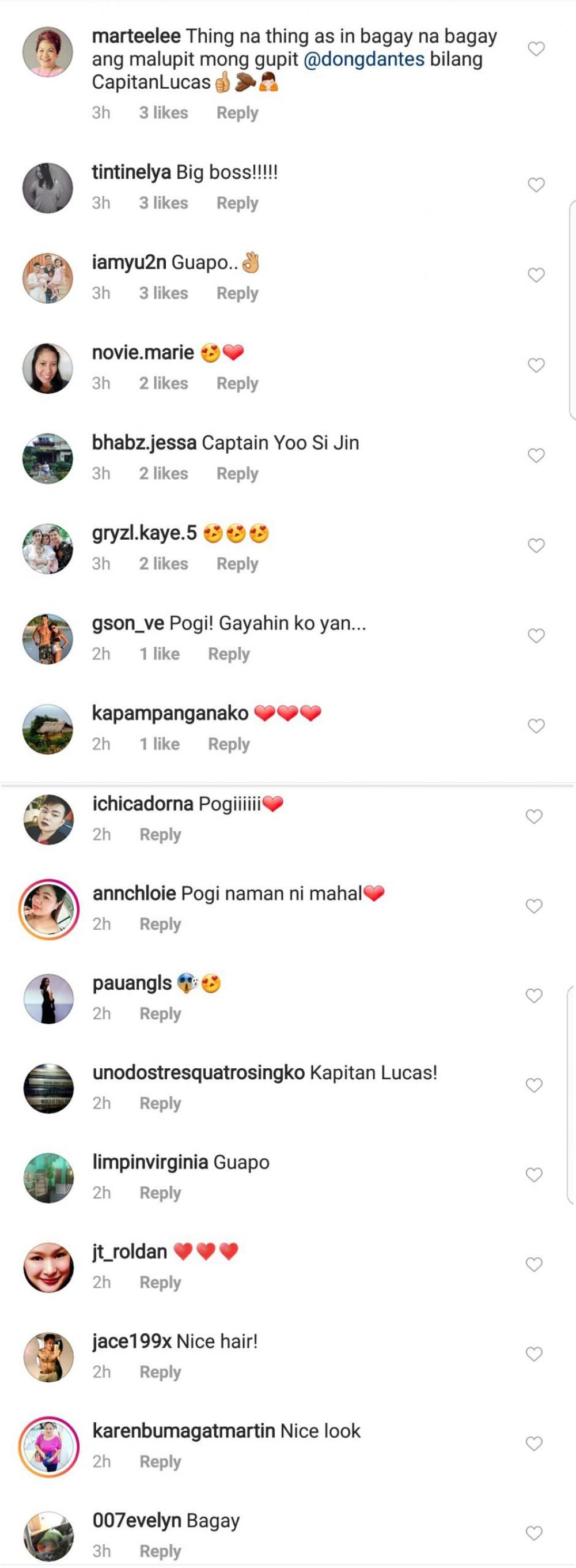
Task: Open annchloie's story from her avatar
Action: click(48, 909)
